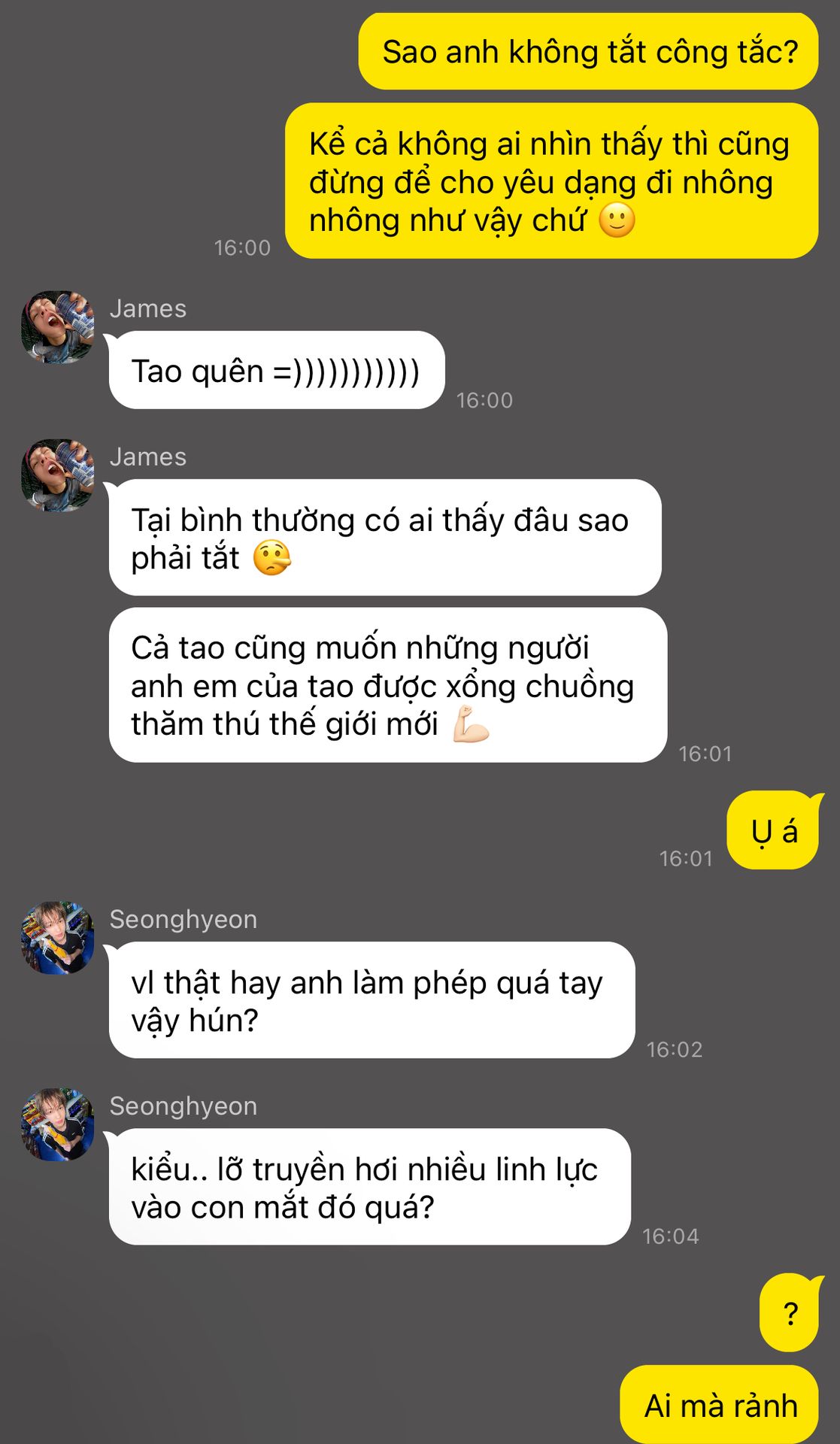View Seonghyeon's profile picture beside "vl thật" message

click(58, 938)
